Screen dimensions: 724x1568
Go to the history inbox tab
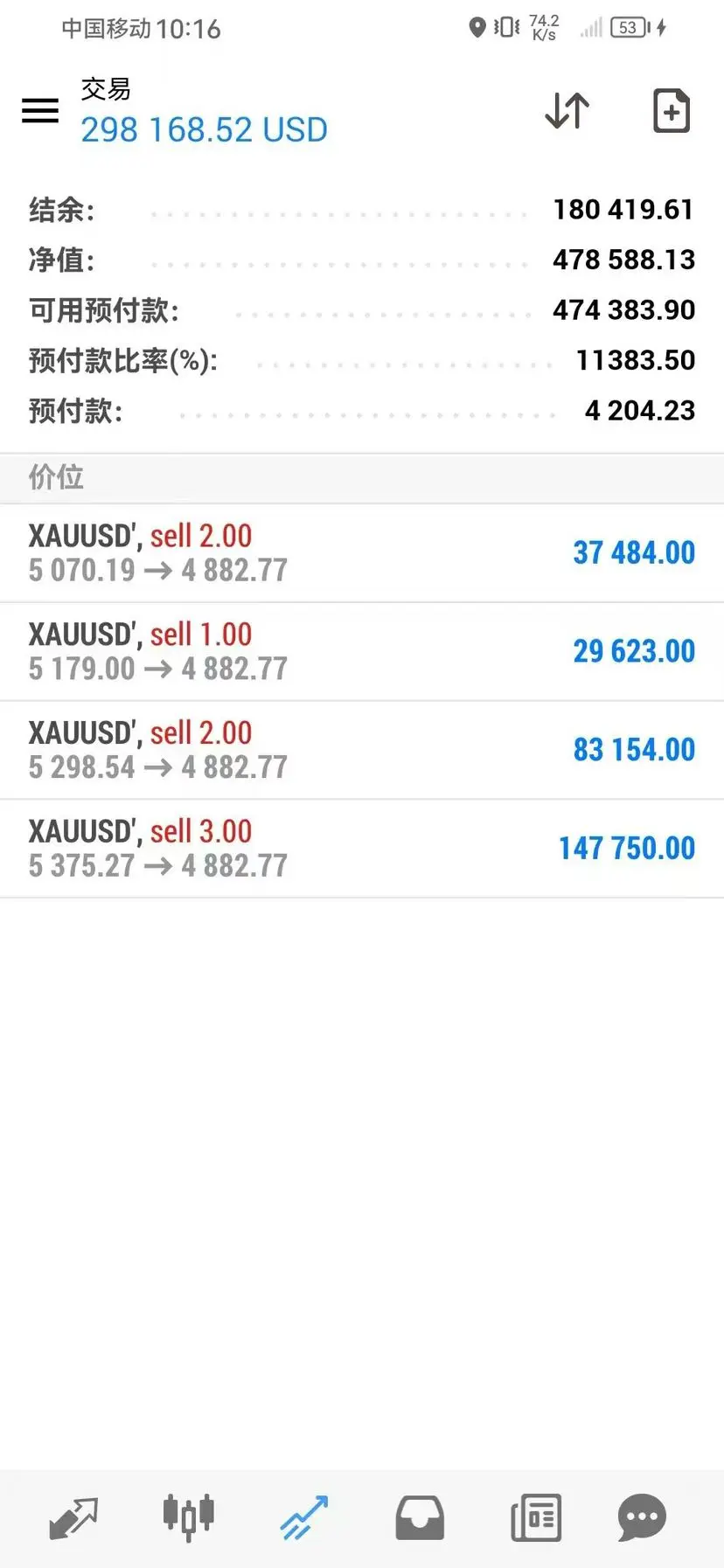tap(420, 1518)
